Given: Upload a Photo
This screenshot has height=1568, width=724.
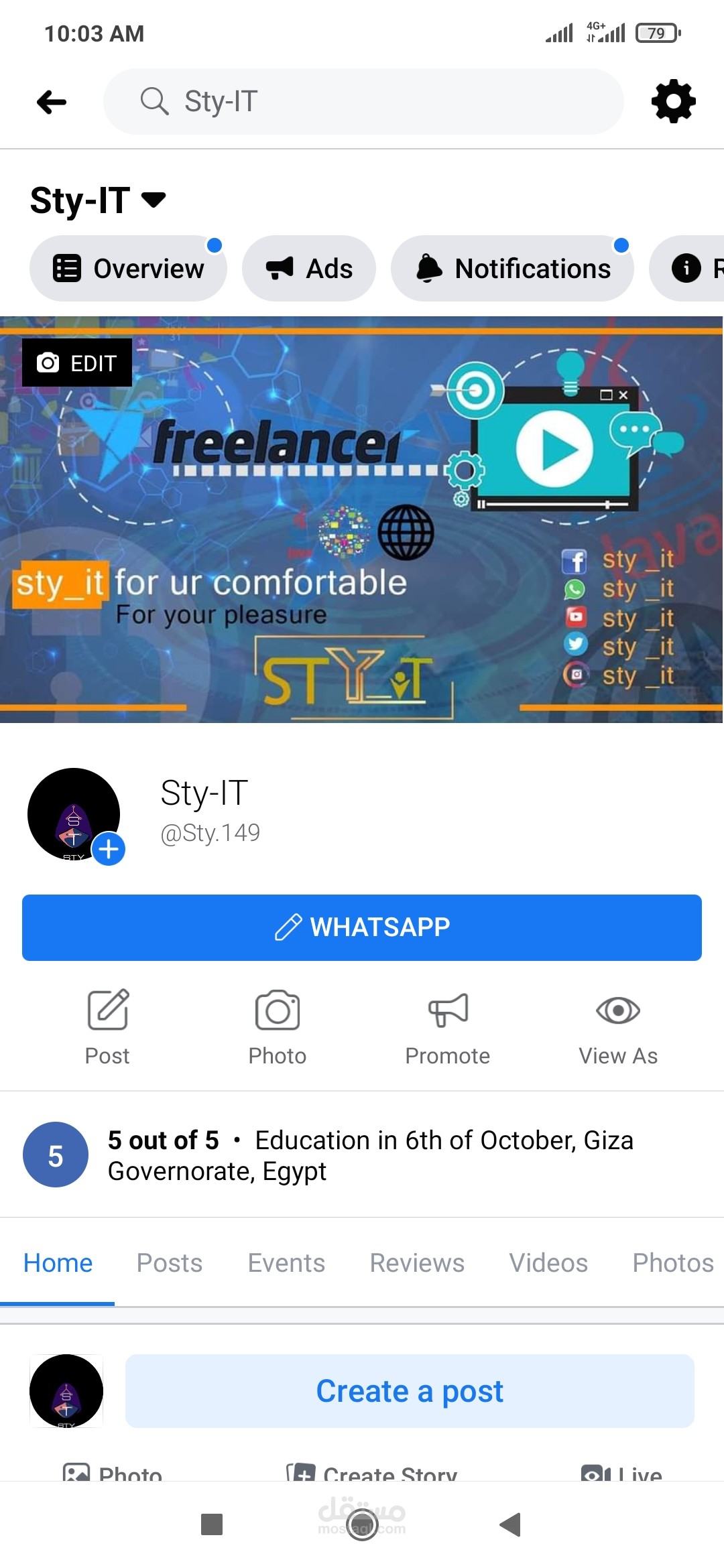Looking at the screenshot, I should point(277,1027).
